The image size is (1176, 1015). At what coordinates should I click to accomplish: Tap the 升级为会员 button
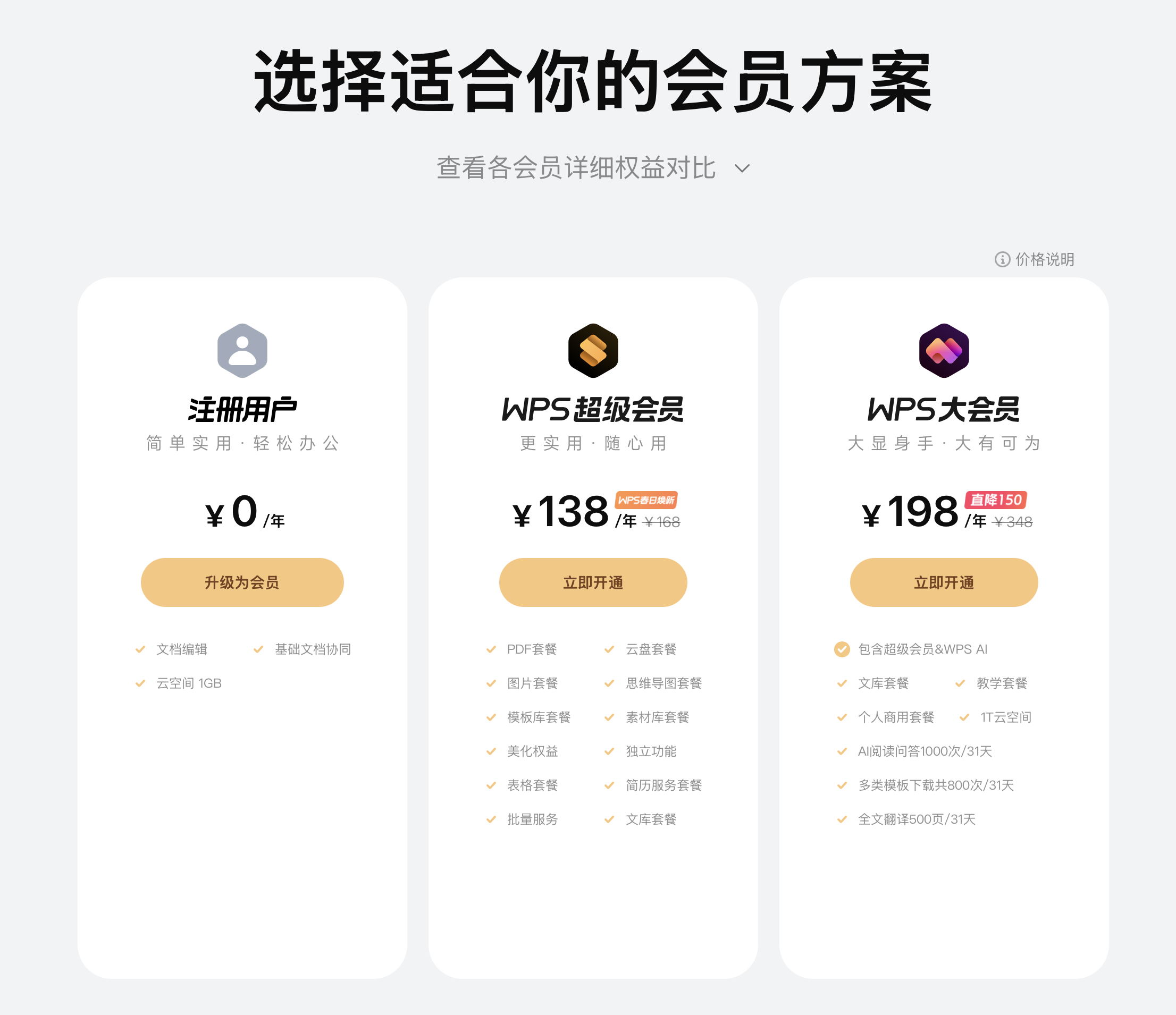click(242, 582)
